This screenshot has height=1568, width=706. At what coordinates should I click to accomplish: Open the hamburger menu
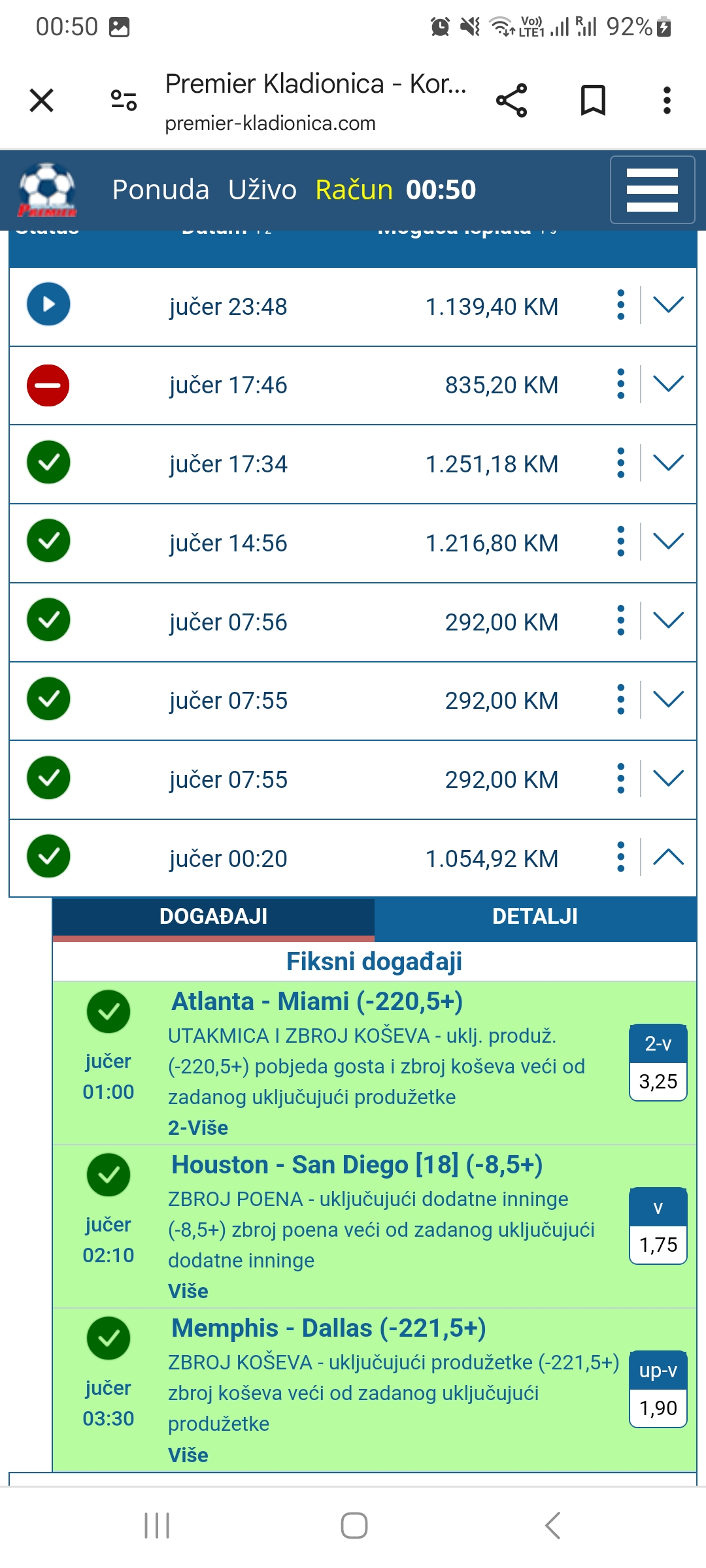click(652, 190)
